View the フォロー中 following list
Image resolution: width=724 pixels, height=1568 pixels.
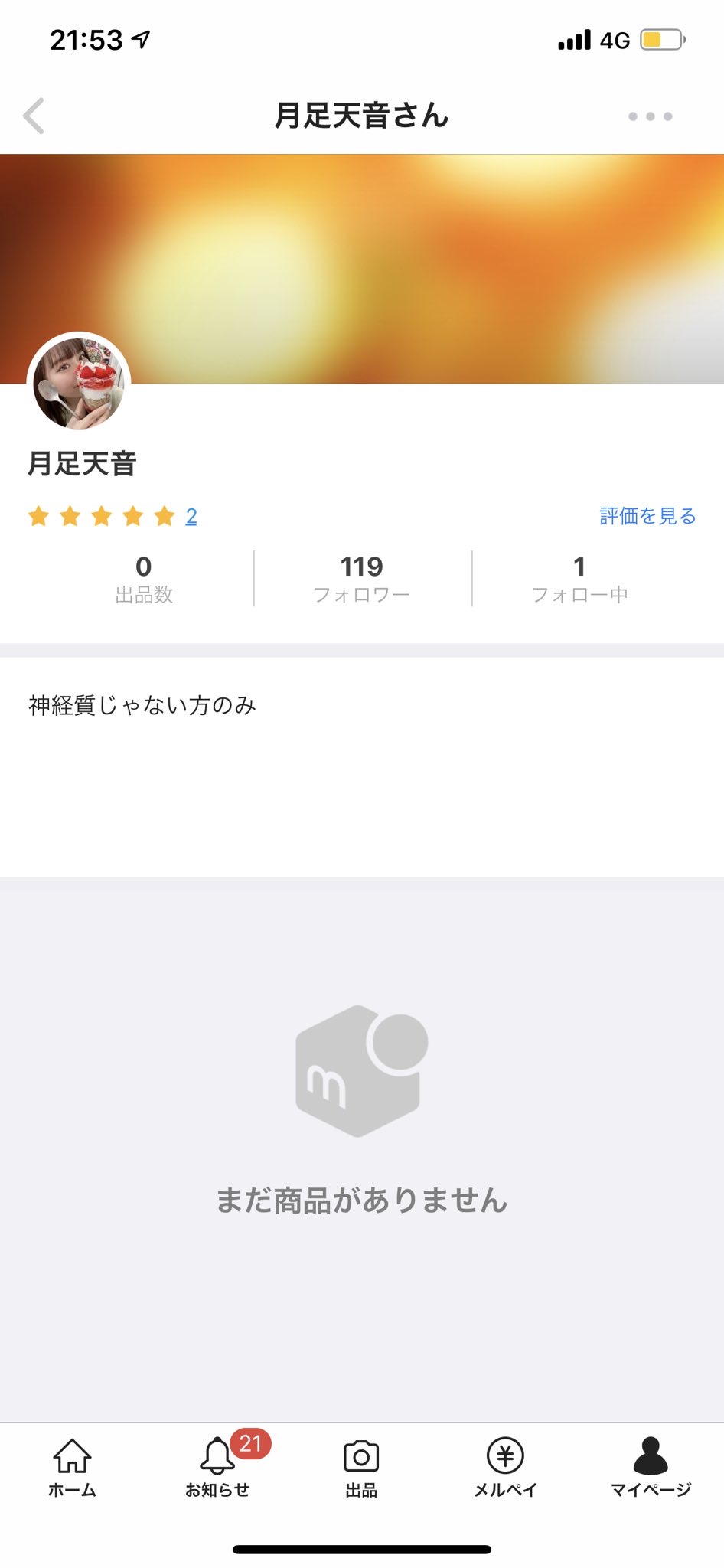[579, 579]
